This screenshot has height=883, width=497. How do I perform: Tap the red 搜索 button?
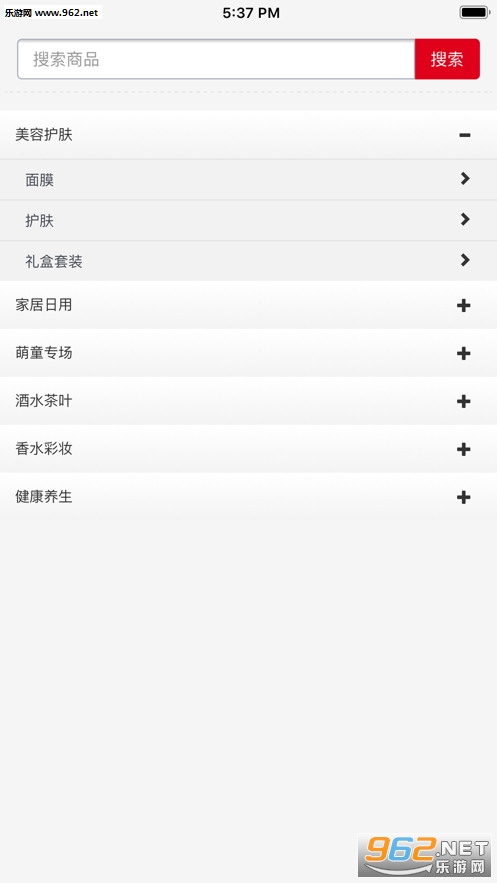click(x=447, y=59)
